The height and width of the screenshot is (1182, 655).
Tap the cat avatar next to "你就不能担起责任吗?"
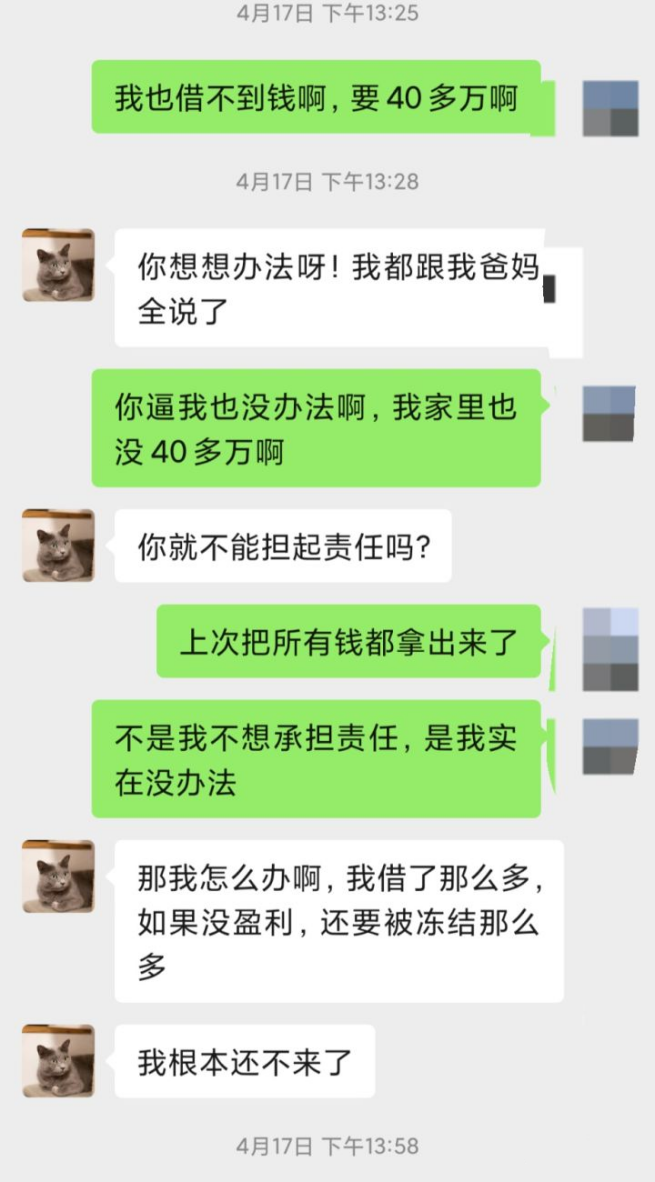58,546
